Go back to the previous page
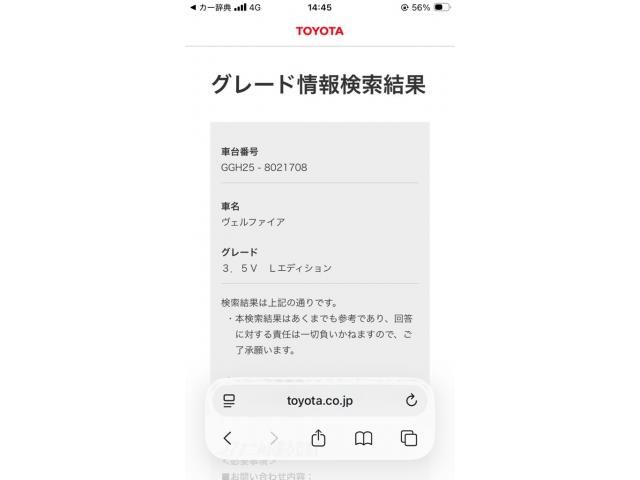This screenshot has width=640, height=480. 228,438
